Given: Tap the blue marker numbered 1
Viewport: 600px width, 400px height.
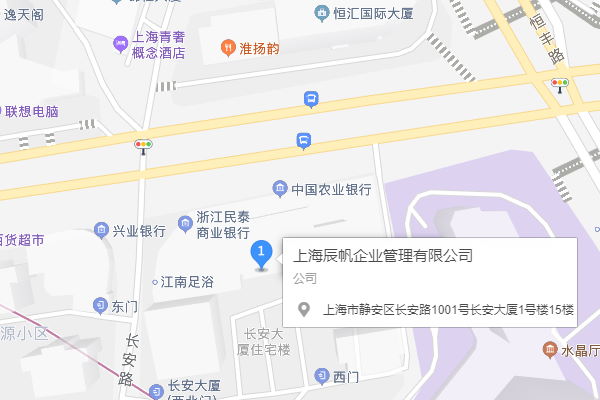Looking at the screenshot, I should coord(261,253).
